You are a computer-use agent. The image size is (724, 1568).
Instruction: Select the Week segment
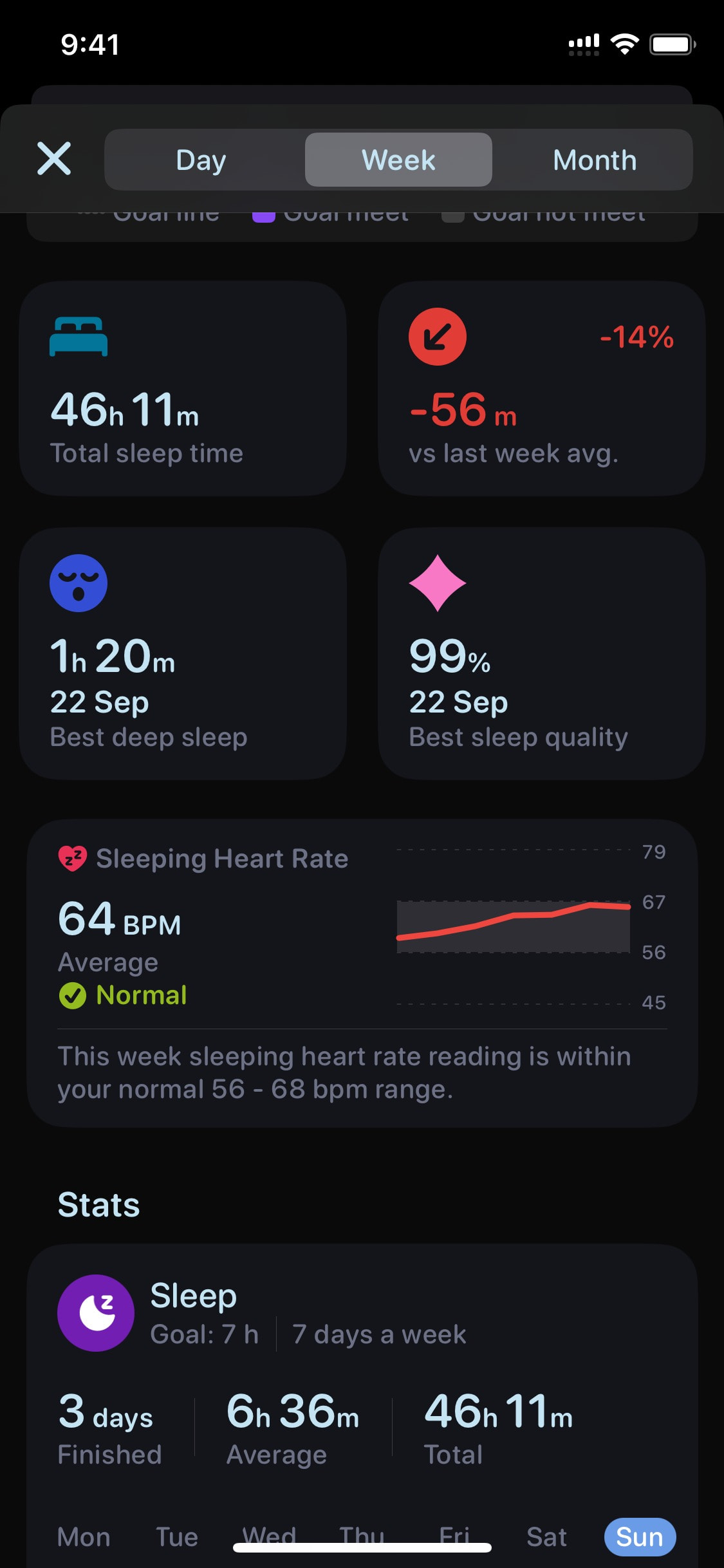coord(398,160)
